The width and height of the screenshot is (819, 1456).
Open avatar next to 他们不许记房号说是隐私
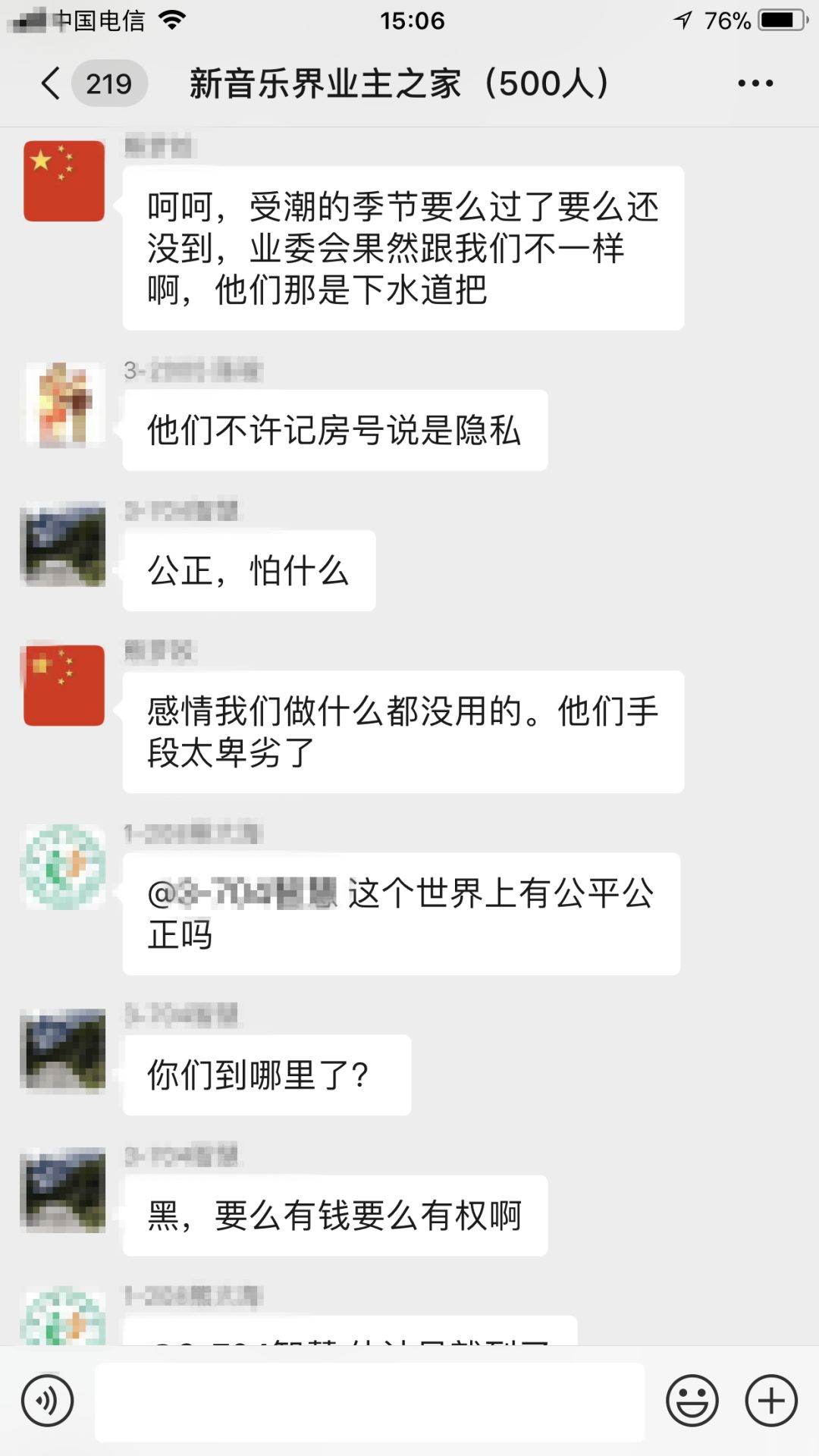[64, 405]
